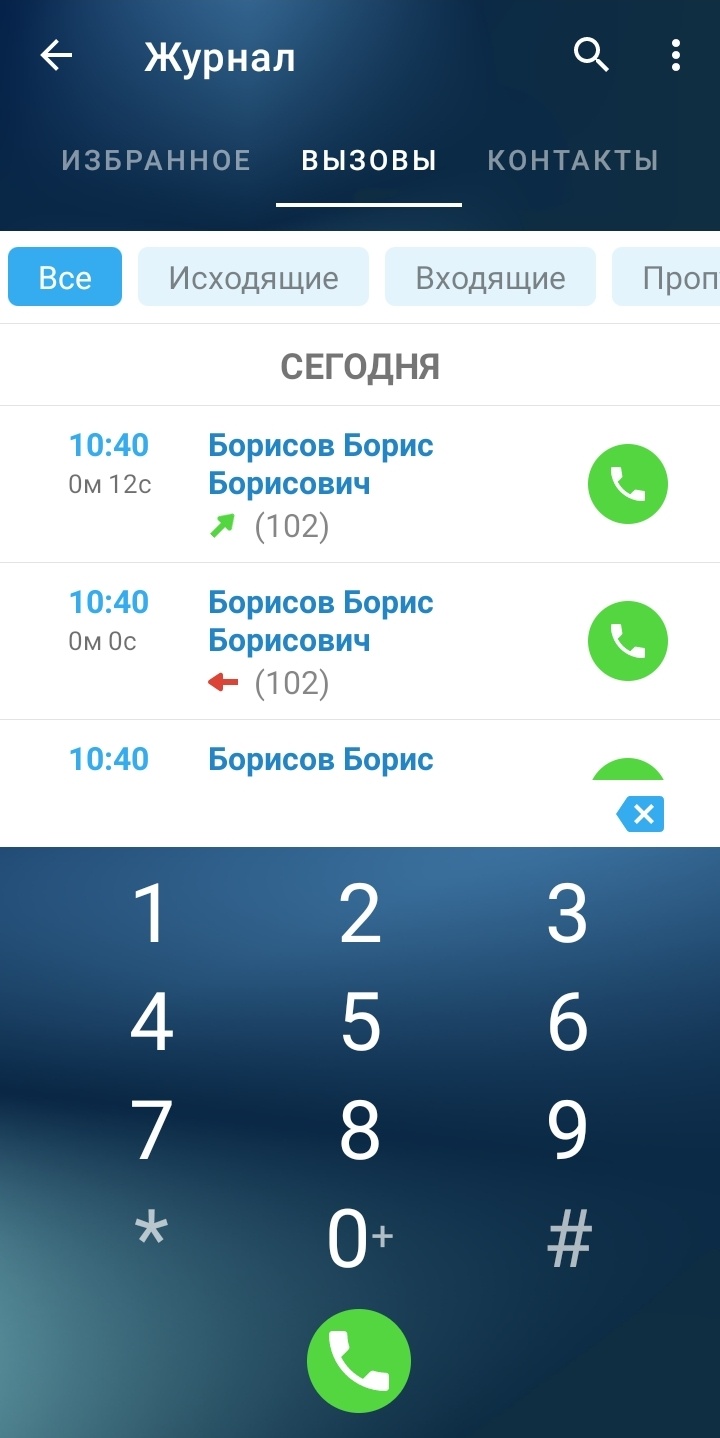Open the three-dot overflow menu

(676, 57)
